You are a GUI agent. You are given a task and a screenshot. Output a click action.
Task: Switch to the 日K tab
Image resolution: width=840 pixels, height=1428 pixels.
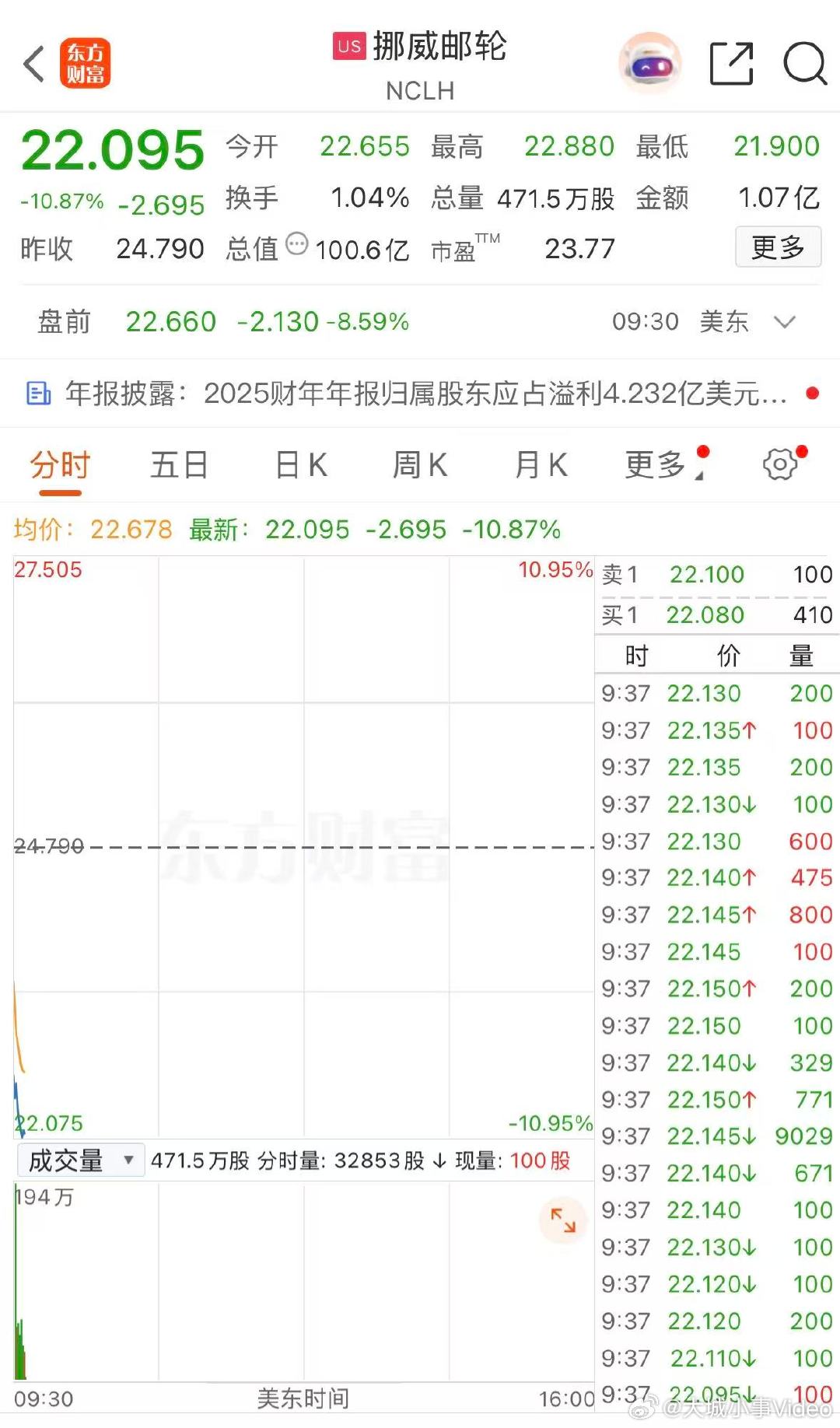tap(299, 464)
